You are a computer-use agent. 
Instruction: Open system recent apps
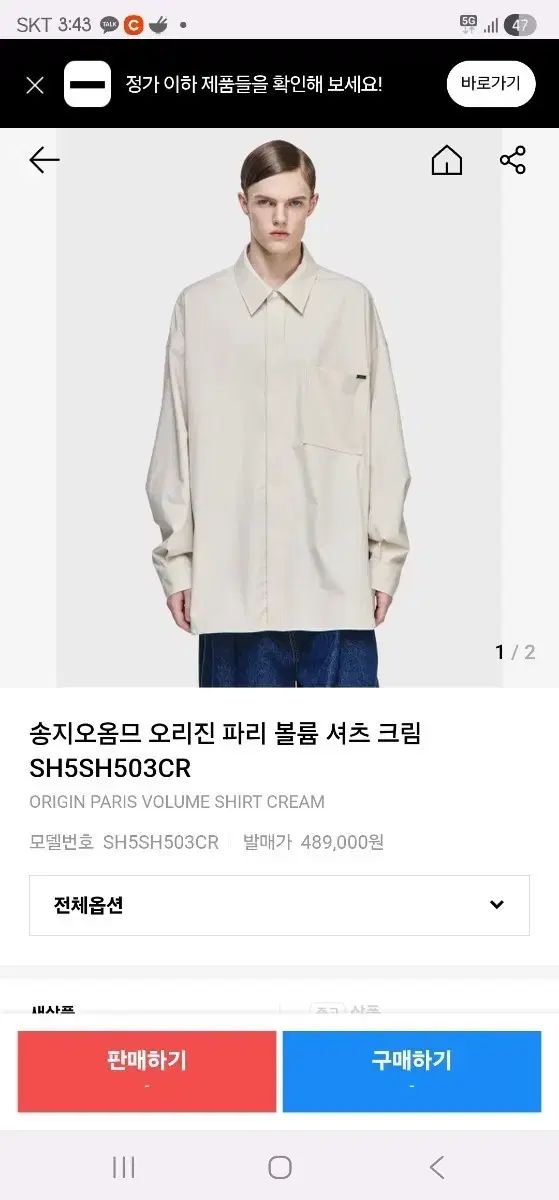124,1167
